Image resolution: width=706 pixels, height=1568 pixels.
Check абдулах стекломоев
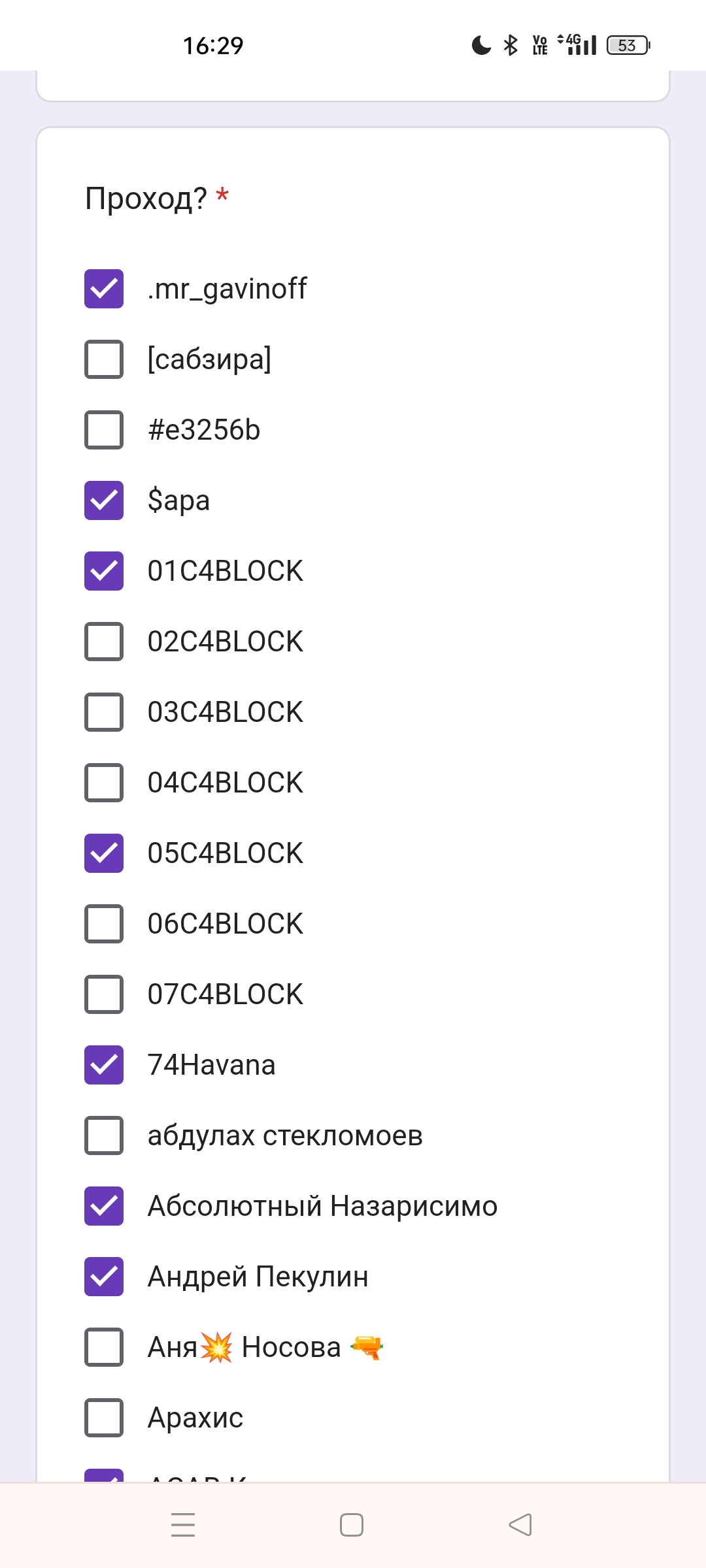[104, 1135]
